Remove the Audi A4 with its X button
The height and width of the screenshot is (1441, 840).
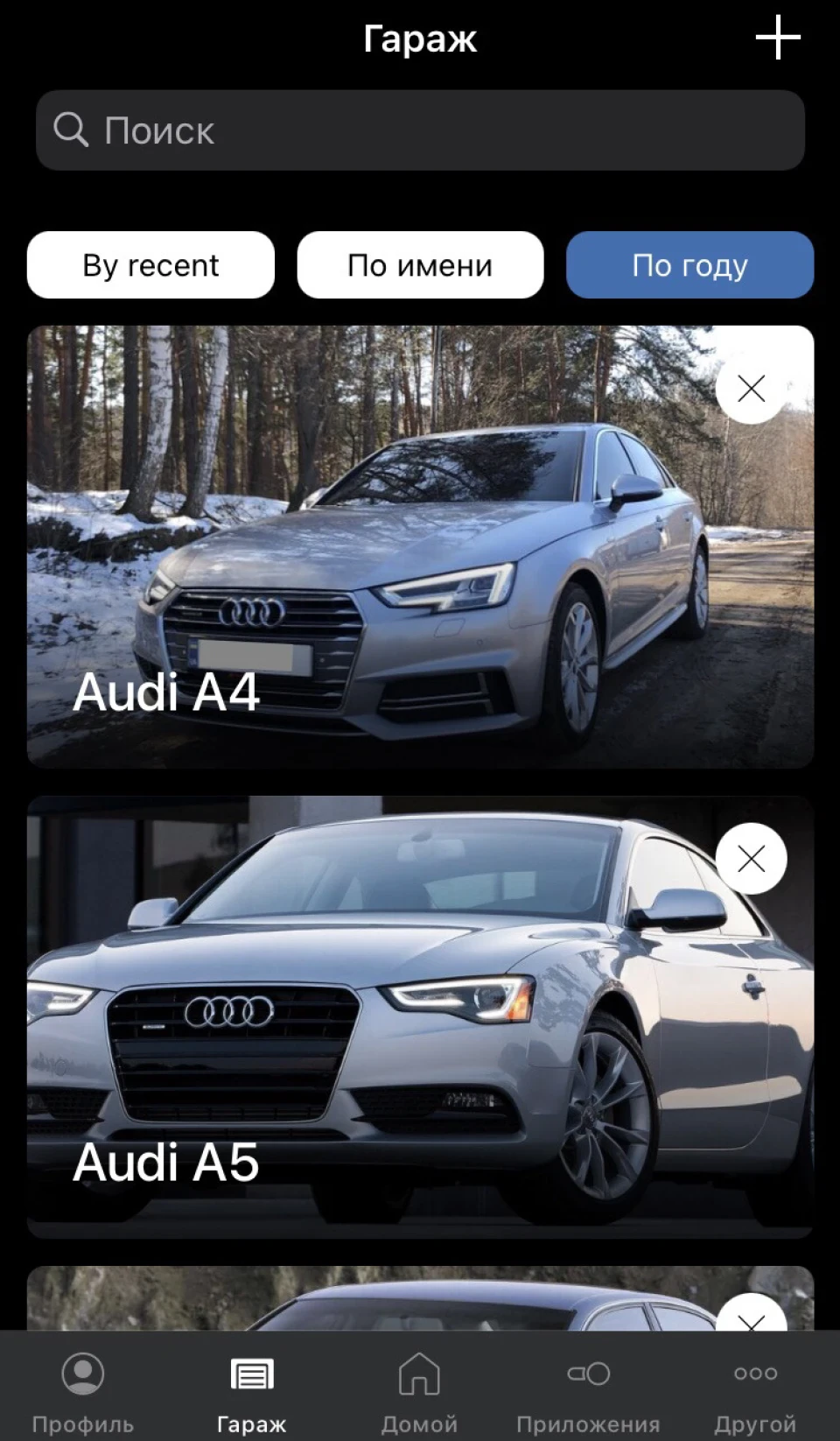[x=752, y=389]
